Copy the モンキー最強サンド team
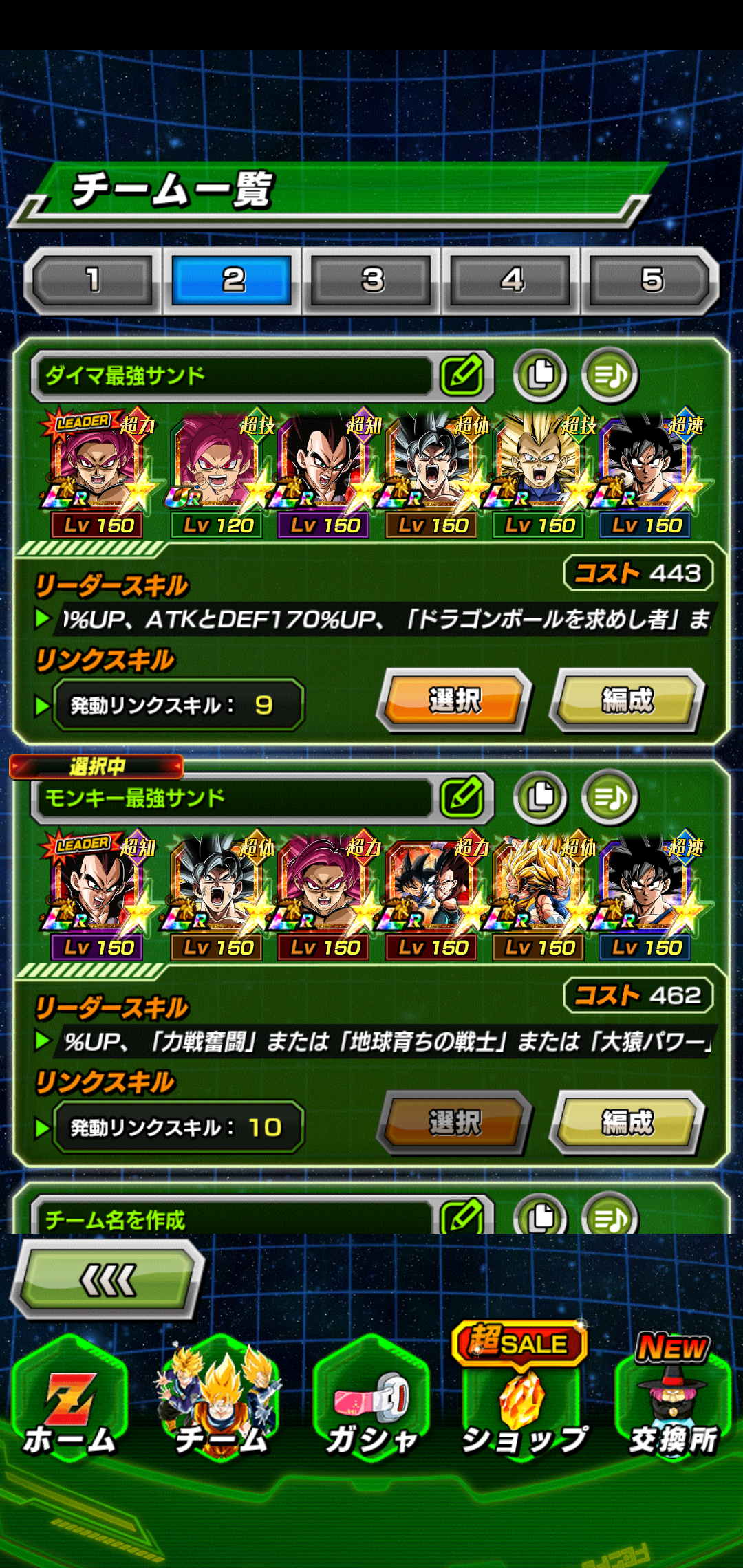This screenshot has width=743, height=1568. [541, 798]
